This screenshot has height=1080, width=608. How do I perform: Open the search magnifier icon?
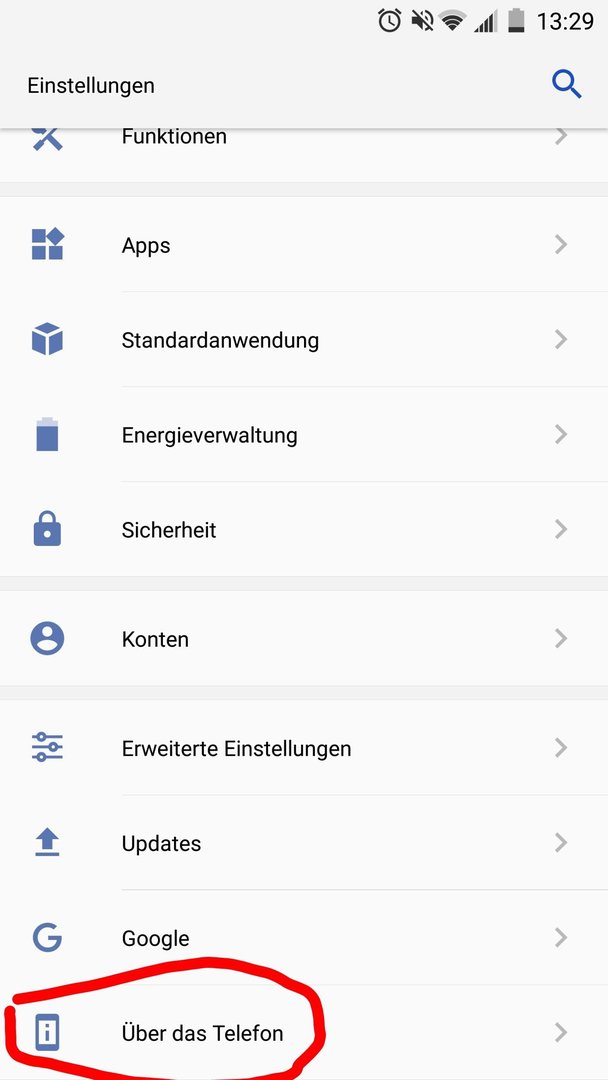(x=567, y=85)
